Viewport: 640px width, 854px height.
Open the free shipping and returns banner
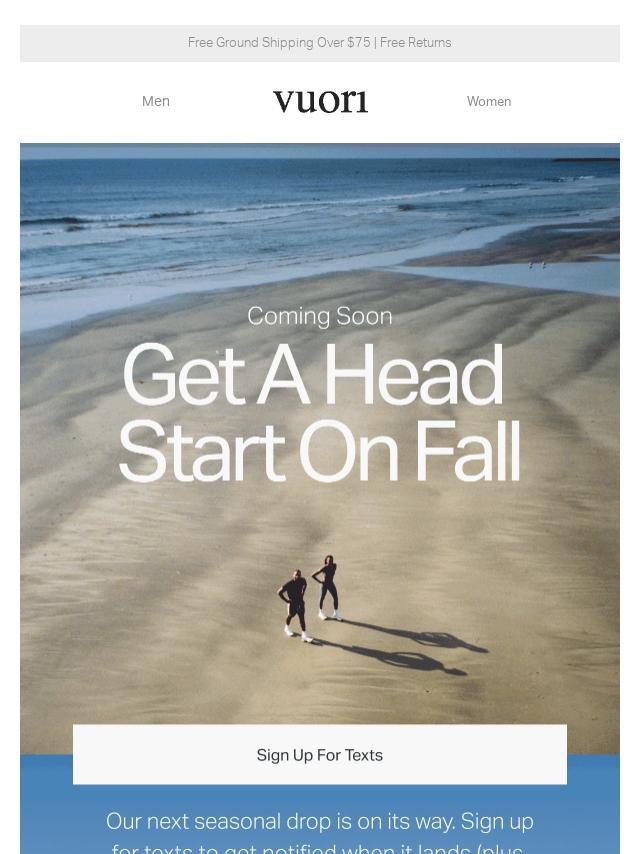click(x=320, y=43)
